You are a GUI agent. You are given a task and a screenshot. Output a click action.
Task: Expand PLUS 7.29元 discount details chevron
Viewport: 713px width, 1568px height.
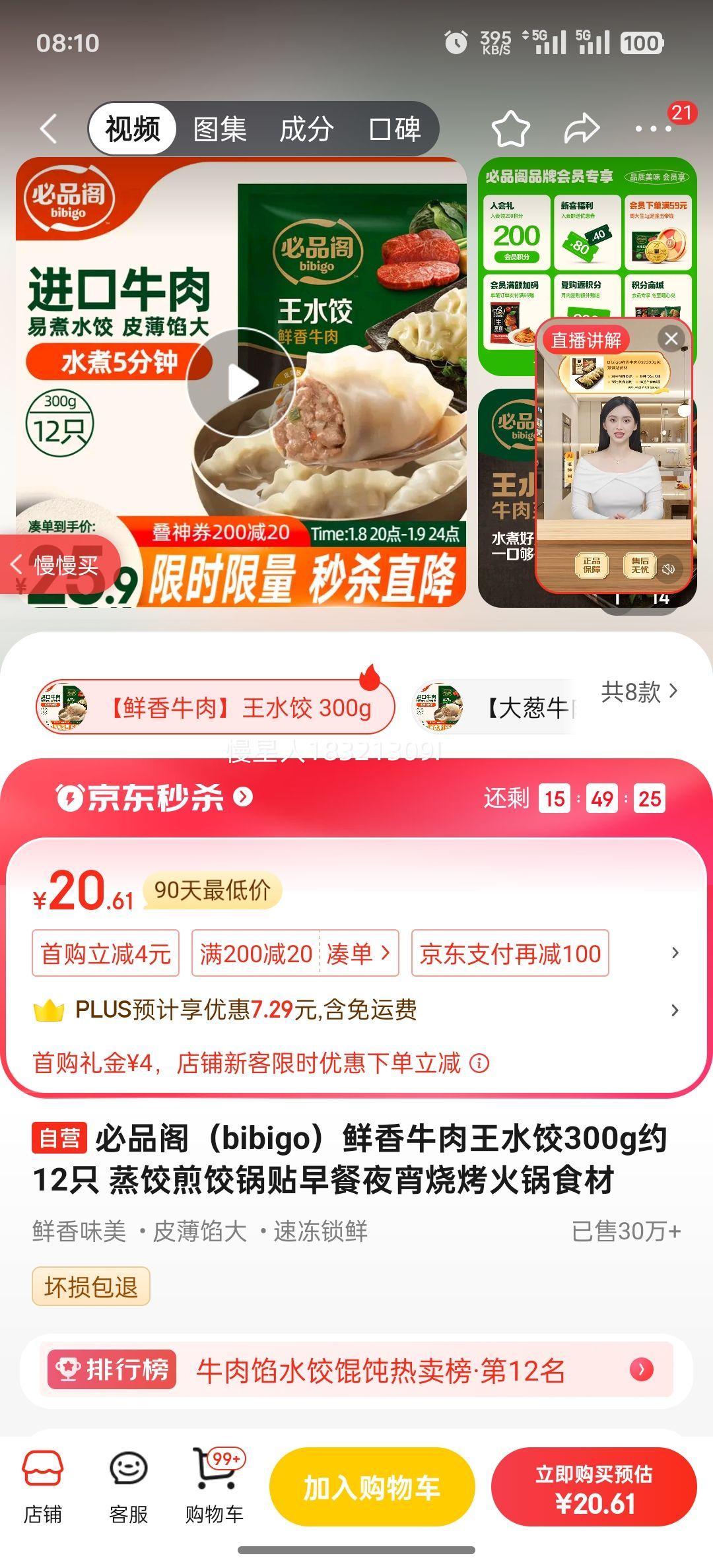tap(674, 1011)
